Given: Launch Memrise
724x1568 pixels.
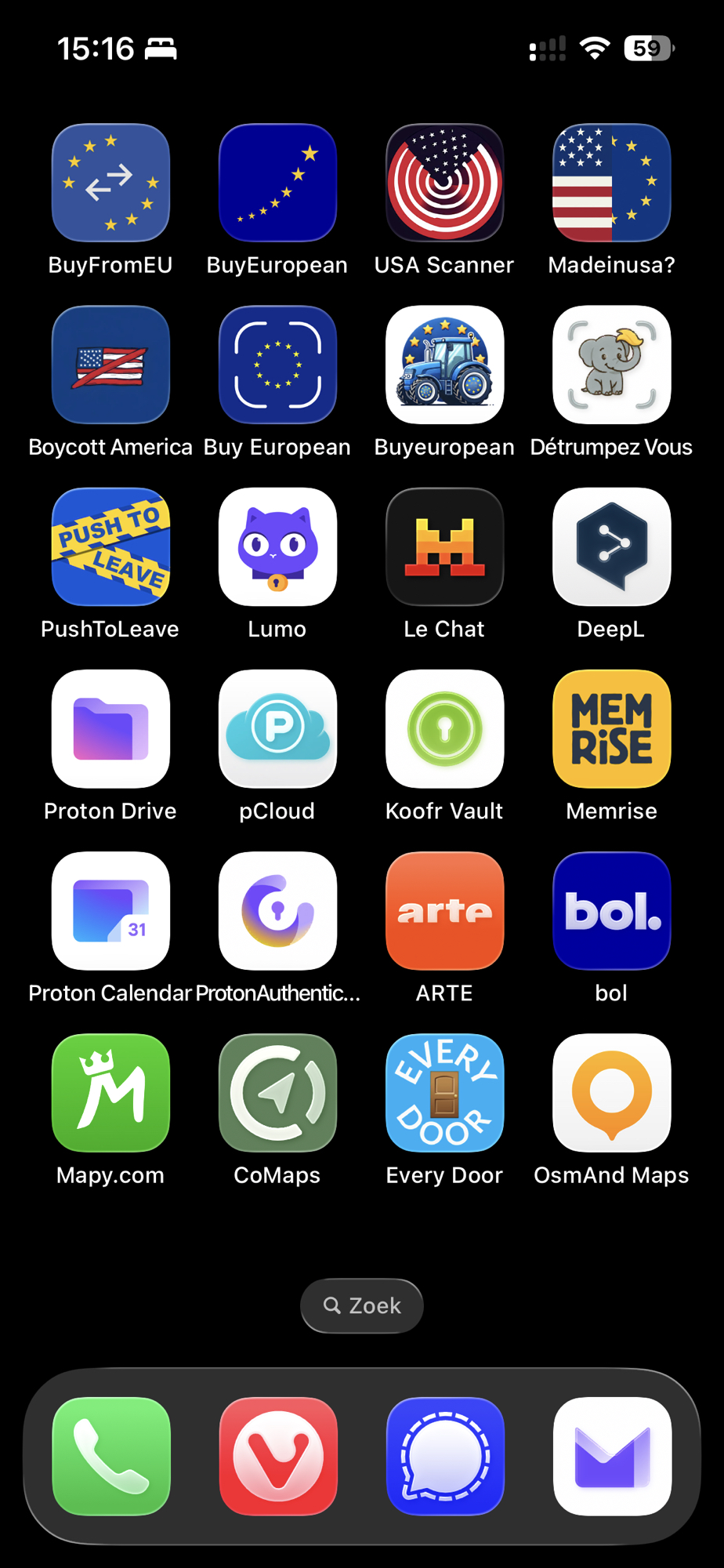Looking at the screenshot, I should (x=611, y=728).
